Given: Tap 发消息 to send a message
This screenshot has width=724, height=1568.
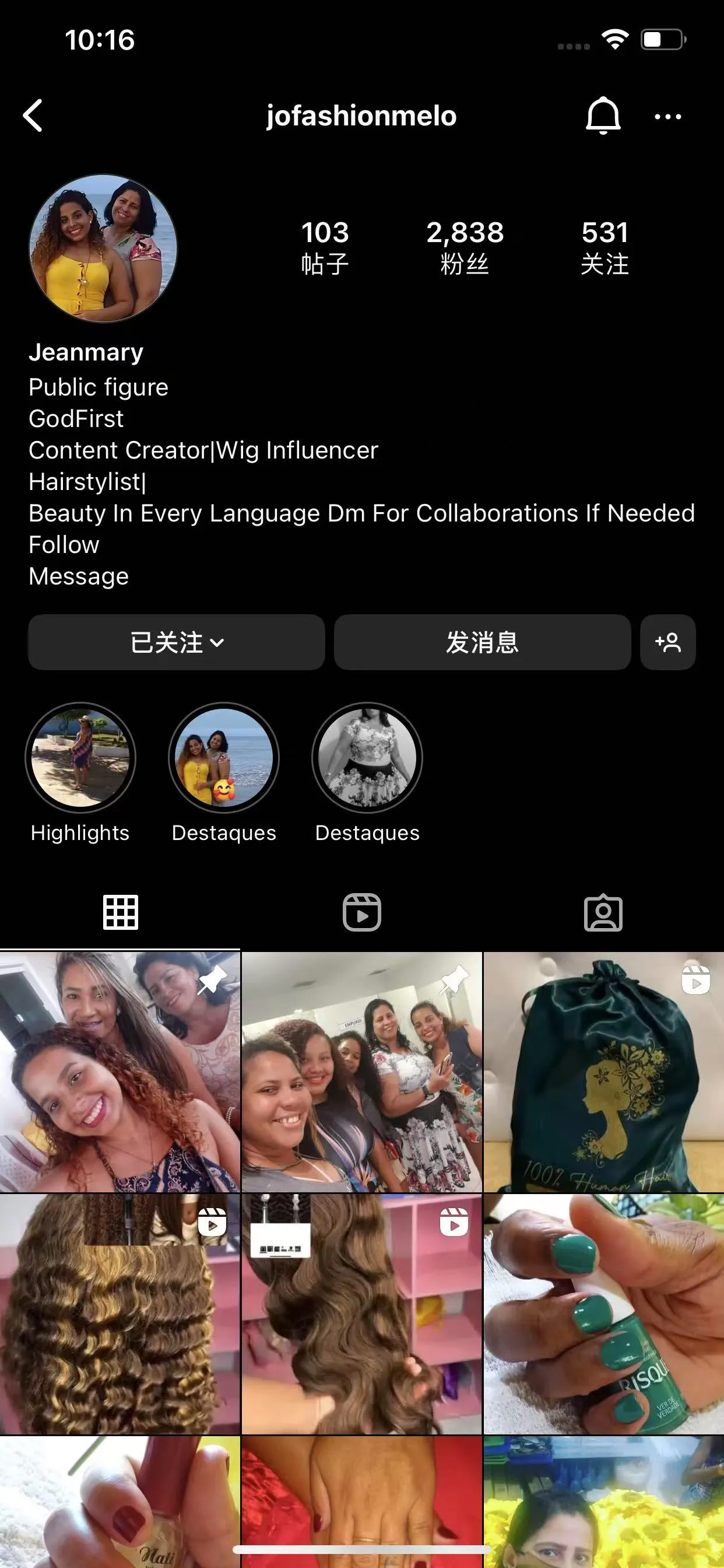Looking at the screenshot, I should pyautogui.click(x=482, y=642).
